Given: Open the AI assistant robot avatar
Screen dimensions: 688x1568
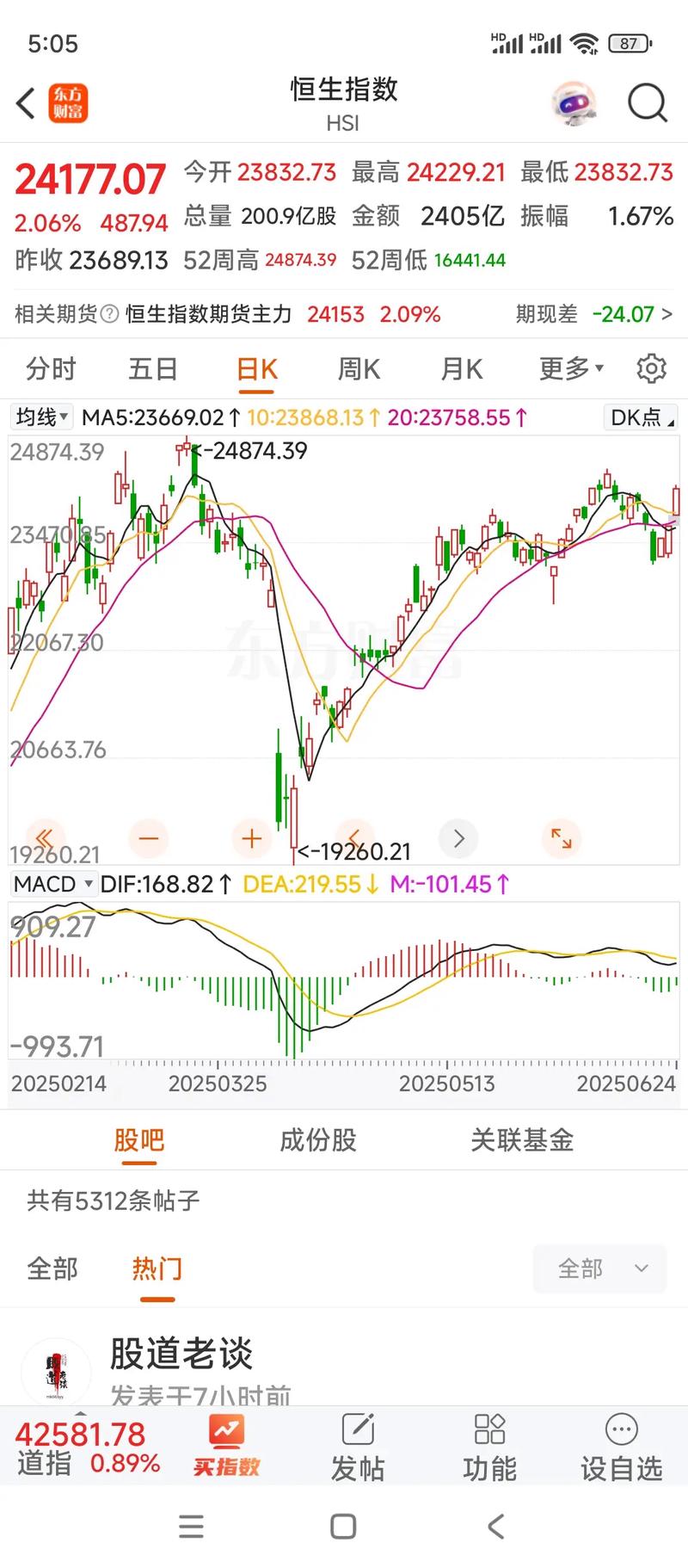Looking at the screenshot, I should point(574,102).
